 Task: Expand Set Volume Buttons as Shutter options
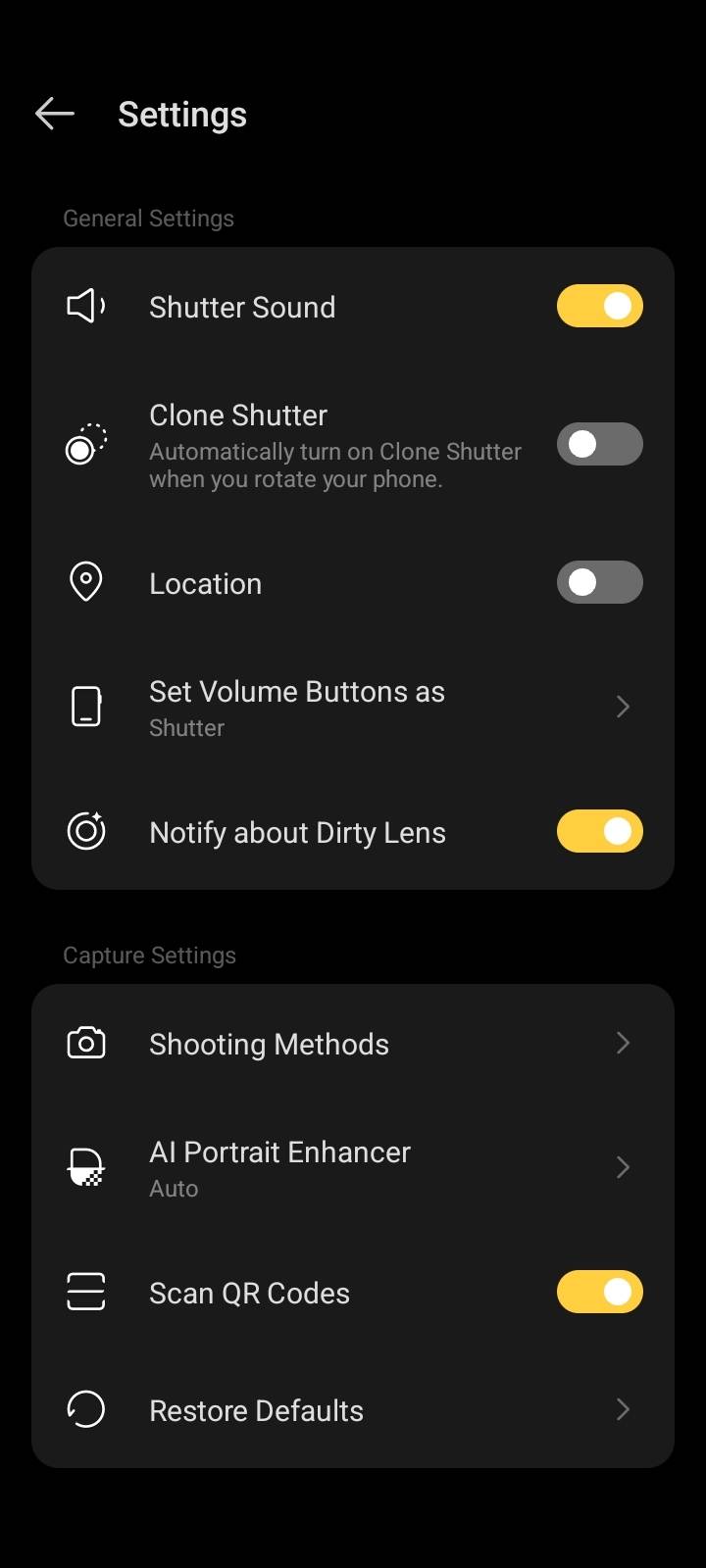624,706
